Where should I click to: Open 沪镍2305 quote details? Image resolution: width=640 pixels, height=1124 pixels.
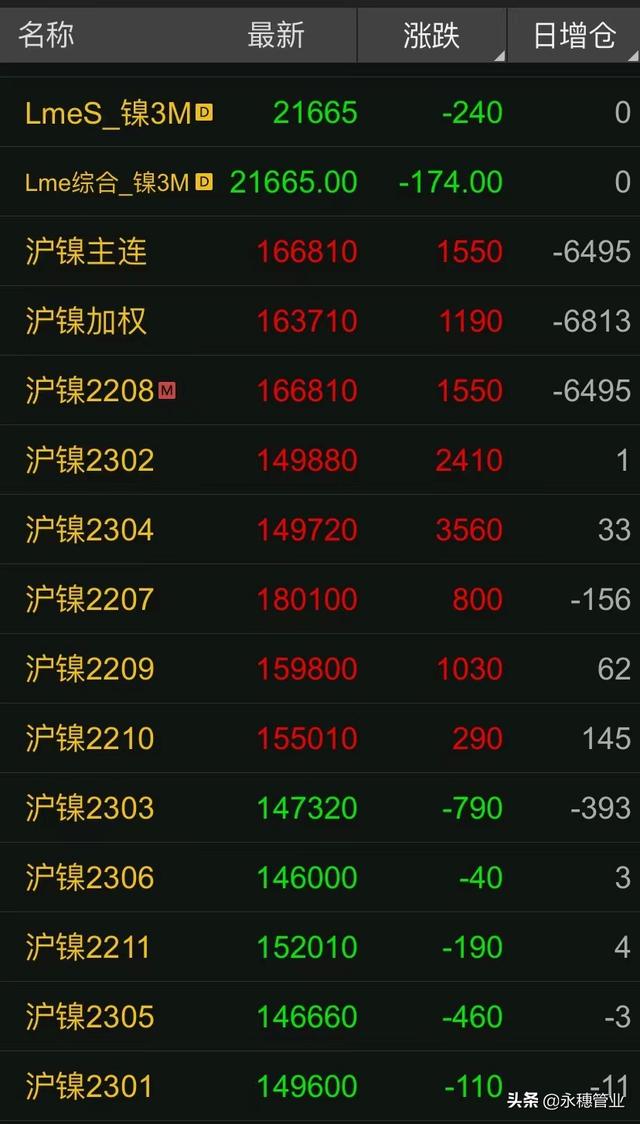(x=90, y=1017)
